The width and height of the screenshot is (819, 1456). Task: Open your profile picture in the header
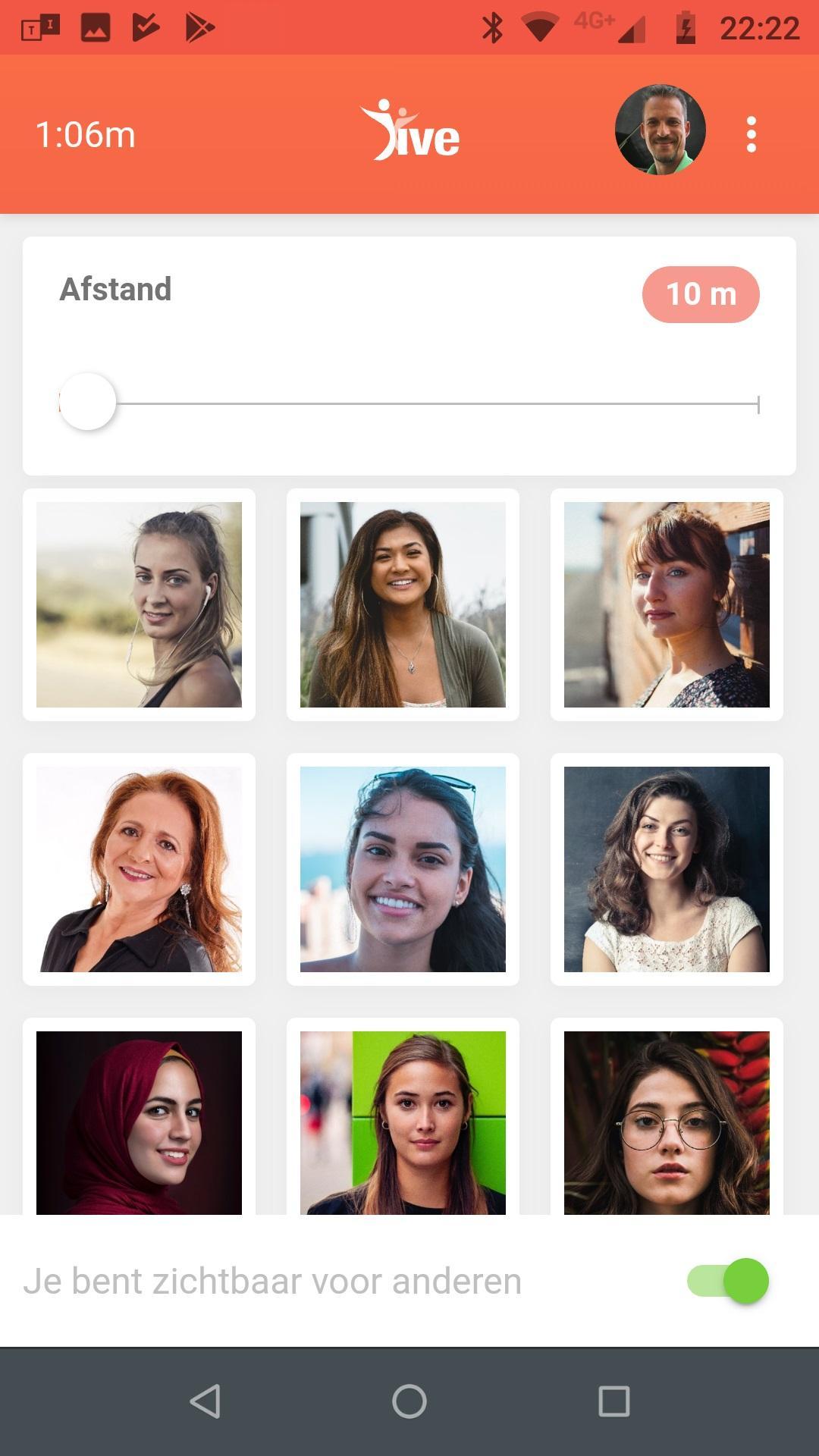coord(660,130)
